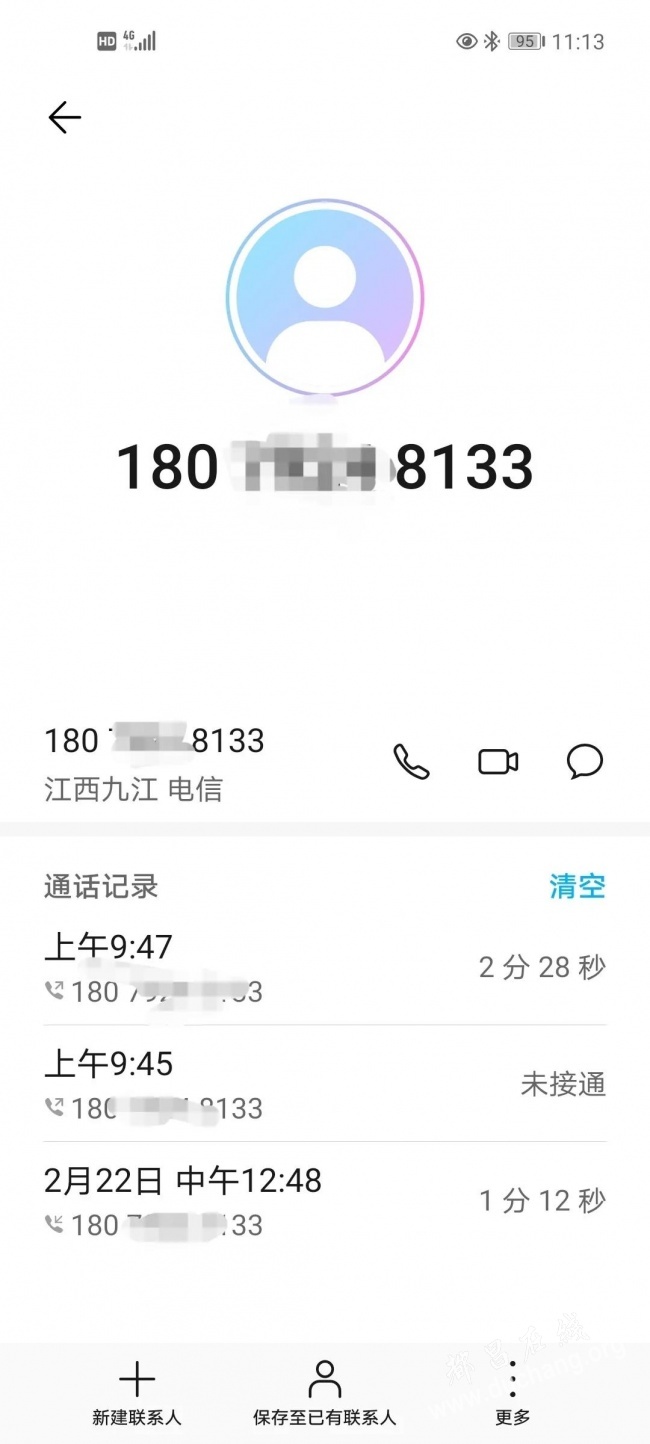
Task: Clear call history with 清空
Action: 577,886
